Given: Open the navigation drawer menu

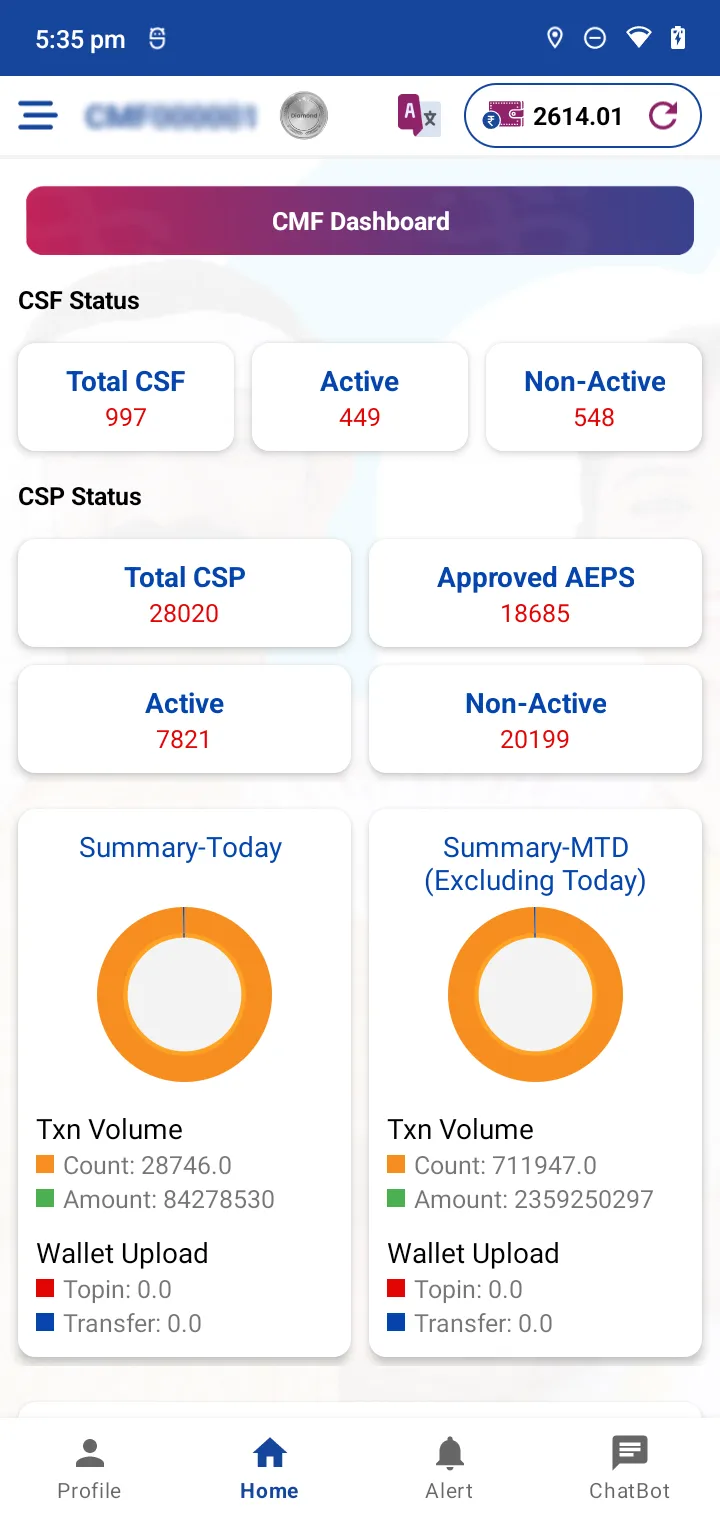Looking at the screenshot, I should pos(37,115).
